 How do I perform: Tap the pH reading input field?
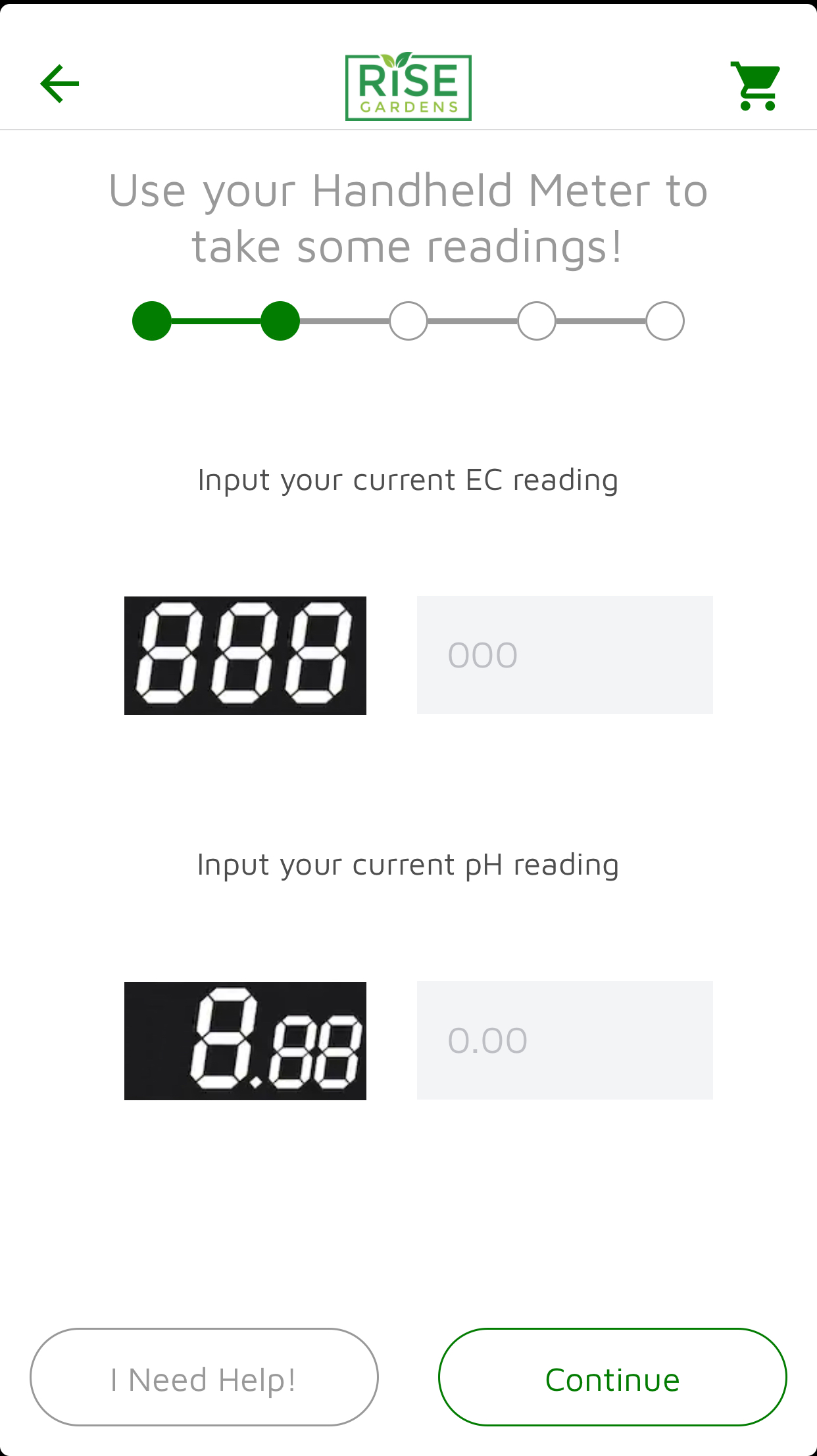[564, 1040]
